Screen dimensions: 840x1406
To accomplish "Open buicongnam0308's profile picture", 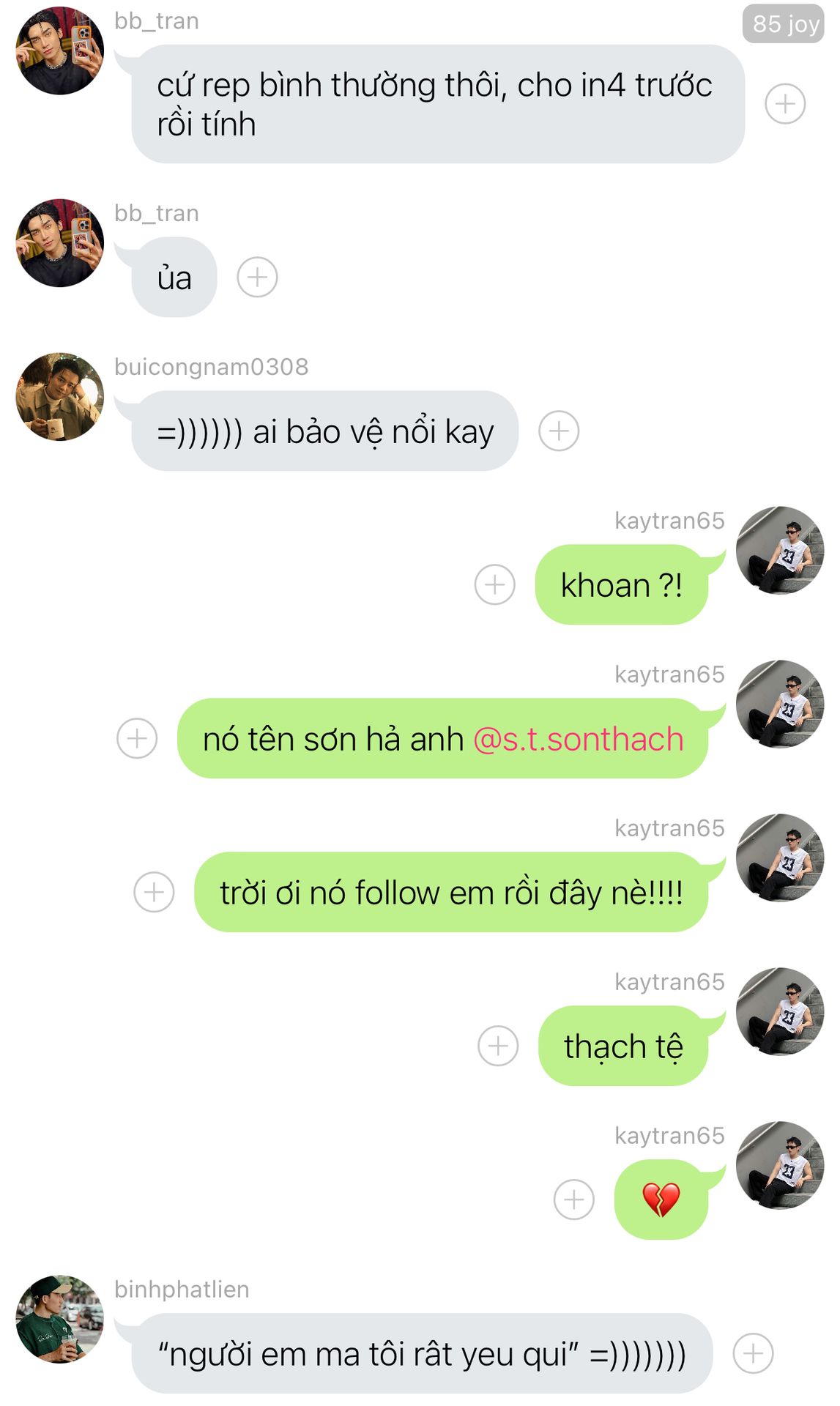I will (x=59, y=397).
